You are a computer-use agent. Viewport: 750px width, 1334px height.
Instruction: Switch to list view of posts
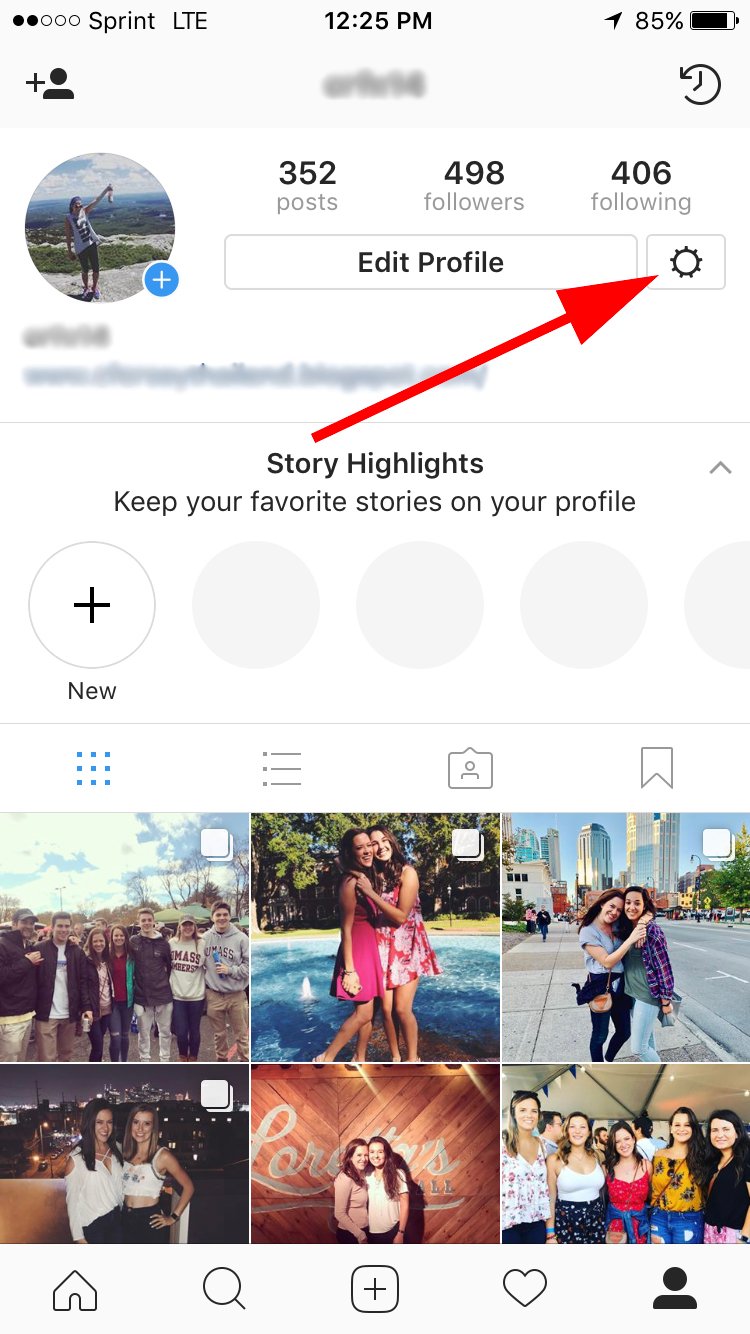(282, 768)
